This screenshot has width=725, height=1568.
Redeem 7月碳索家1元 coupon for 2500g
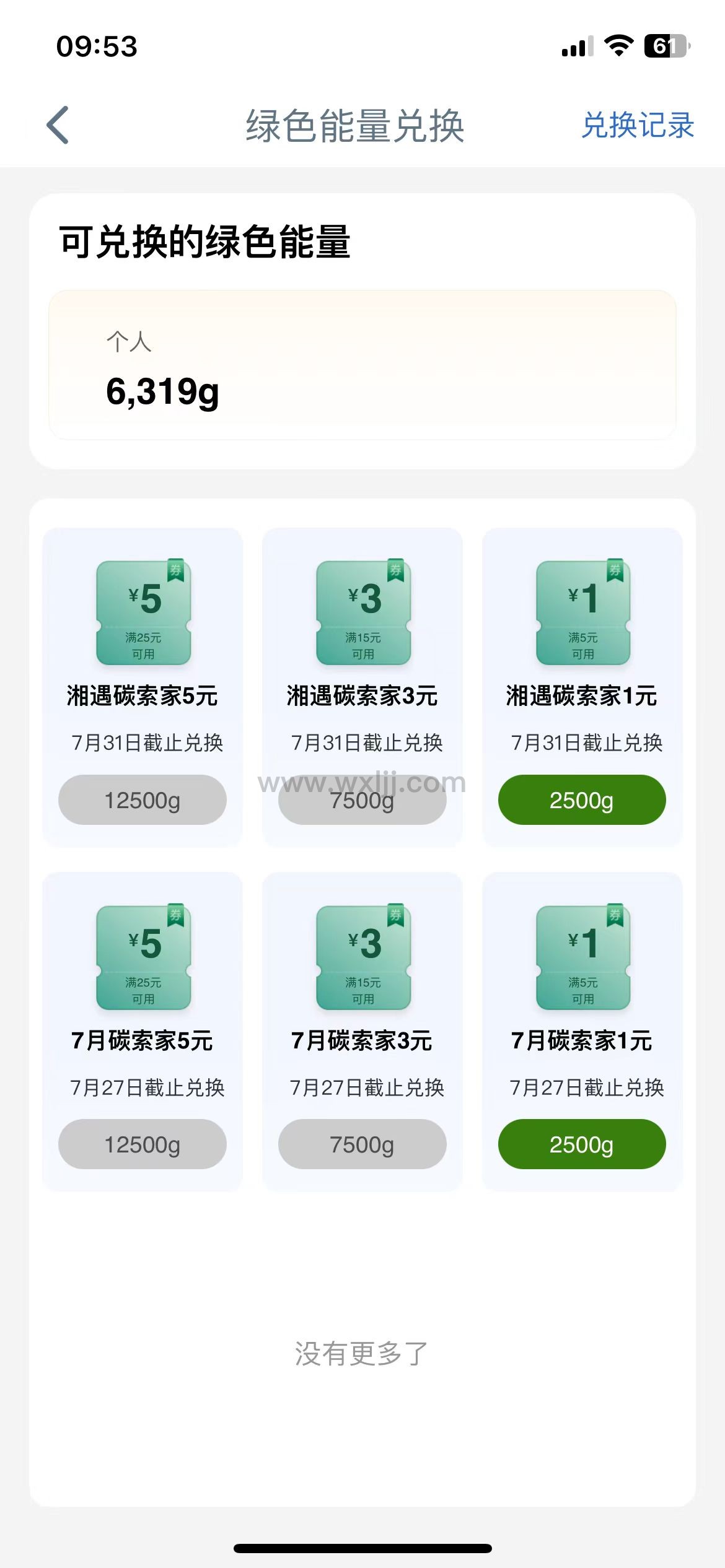(x=582, y=1144)
